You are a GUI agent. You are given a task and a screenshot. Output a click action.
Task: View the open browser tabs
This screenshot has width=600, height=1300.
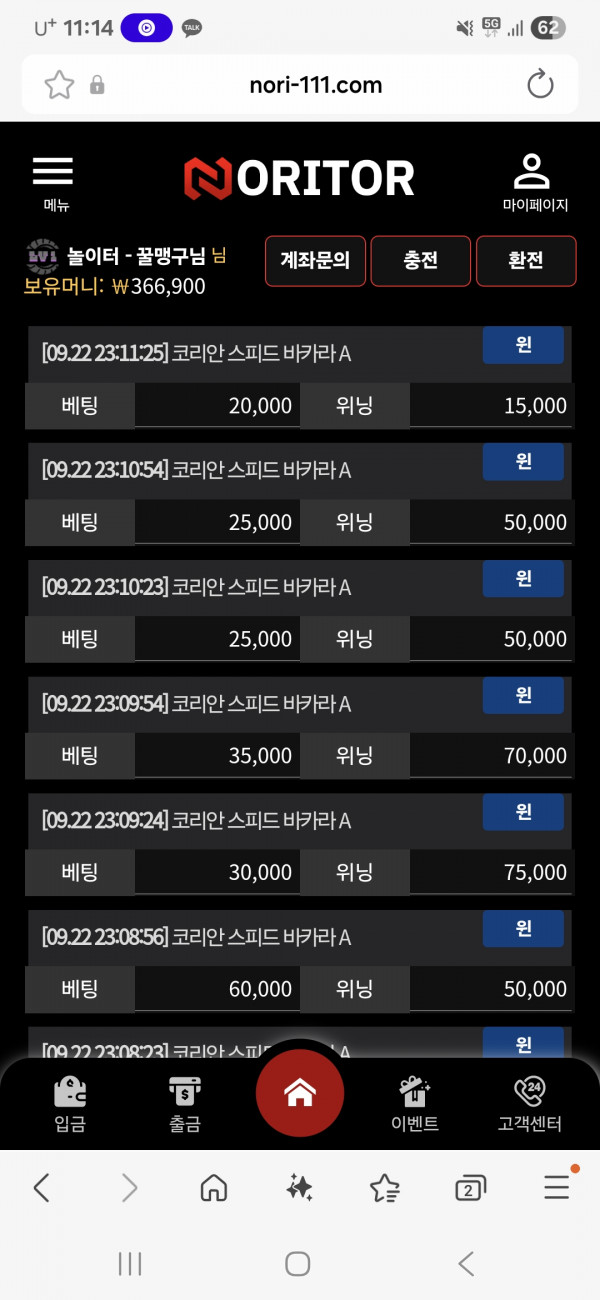pyautogui.click(x=470, y=1187)
